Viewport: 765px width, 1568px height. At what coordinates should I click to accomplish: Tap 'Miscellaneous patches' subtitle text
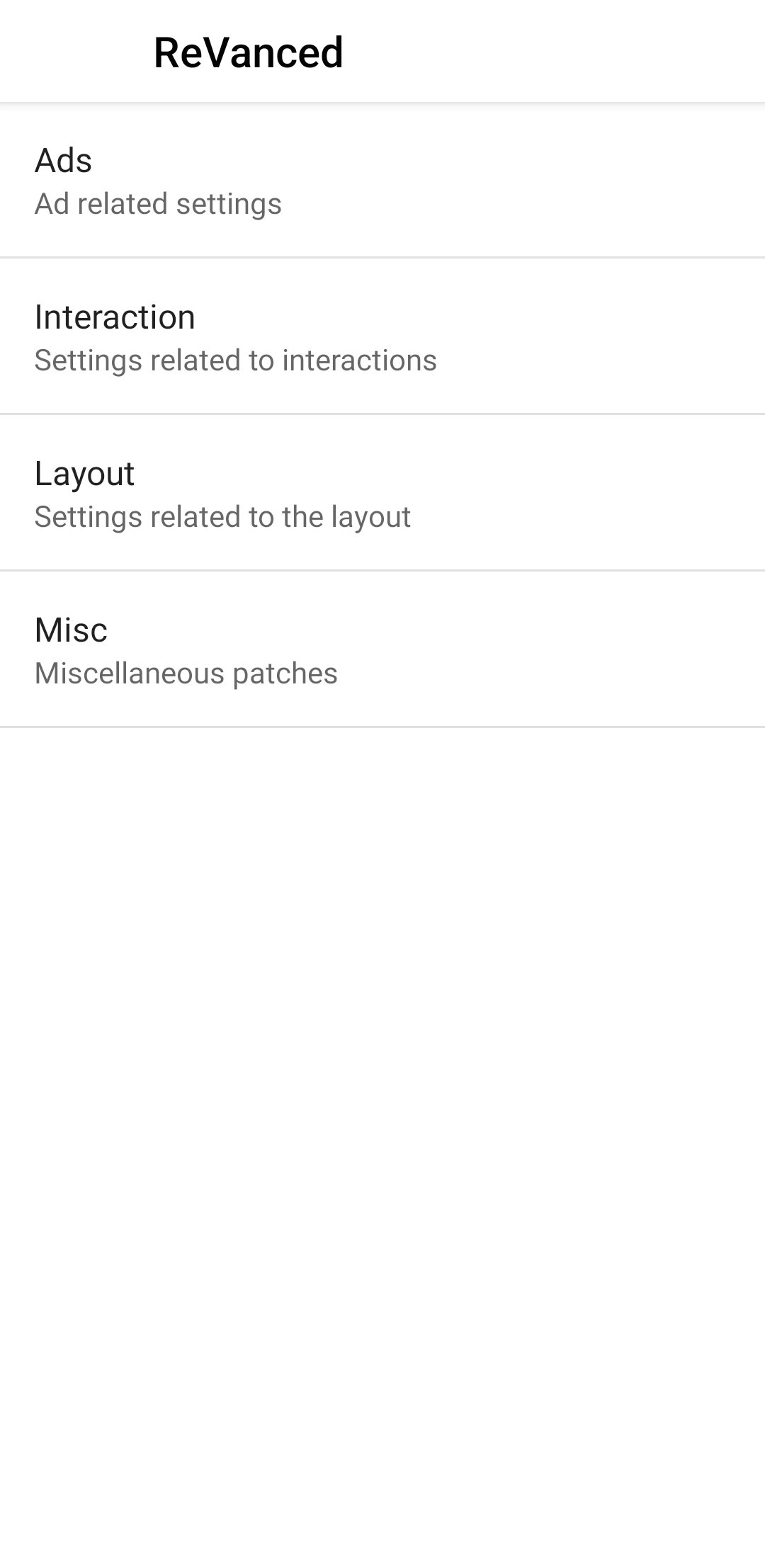pos(187,674)
